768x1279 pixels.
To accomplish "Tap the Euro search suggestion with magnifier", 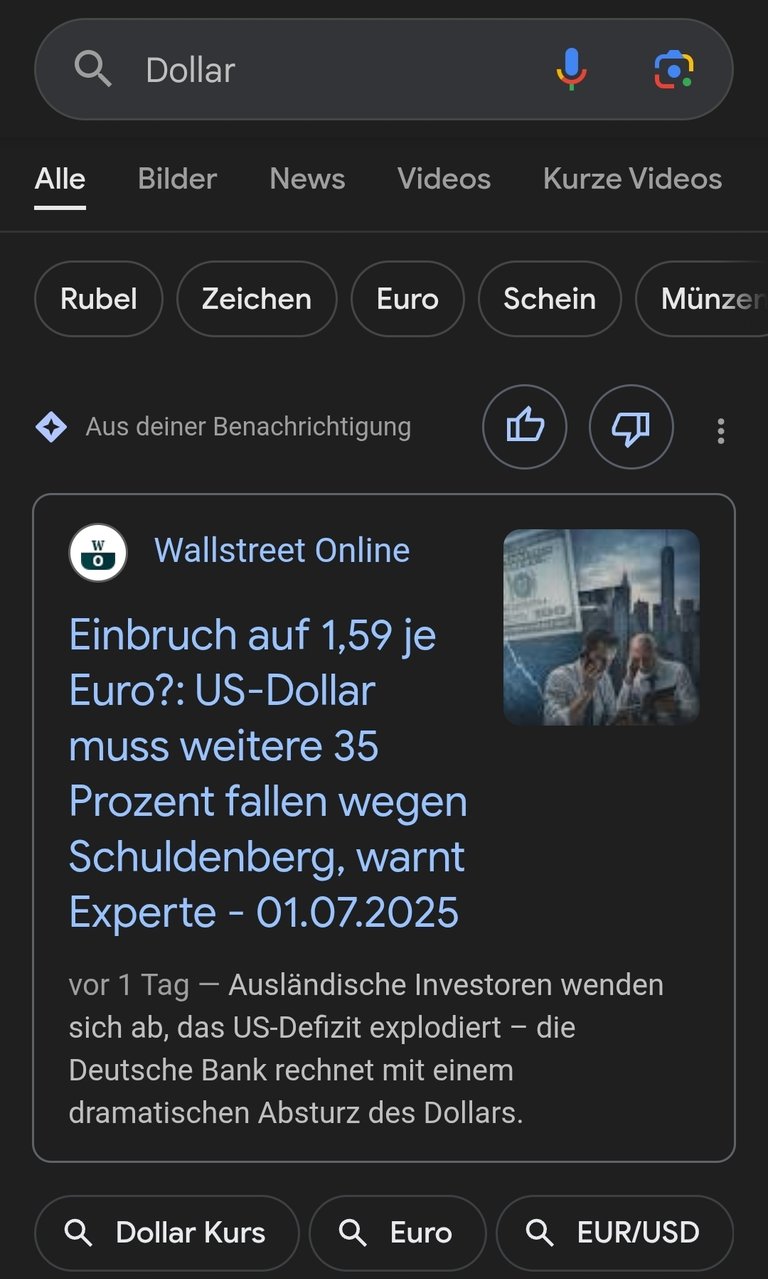I will 397,1233.
